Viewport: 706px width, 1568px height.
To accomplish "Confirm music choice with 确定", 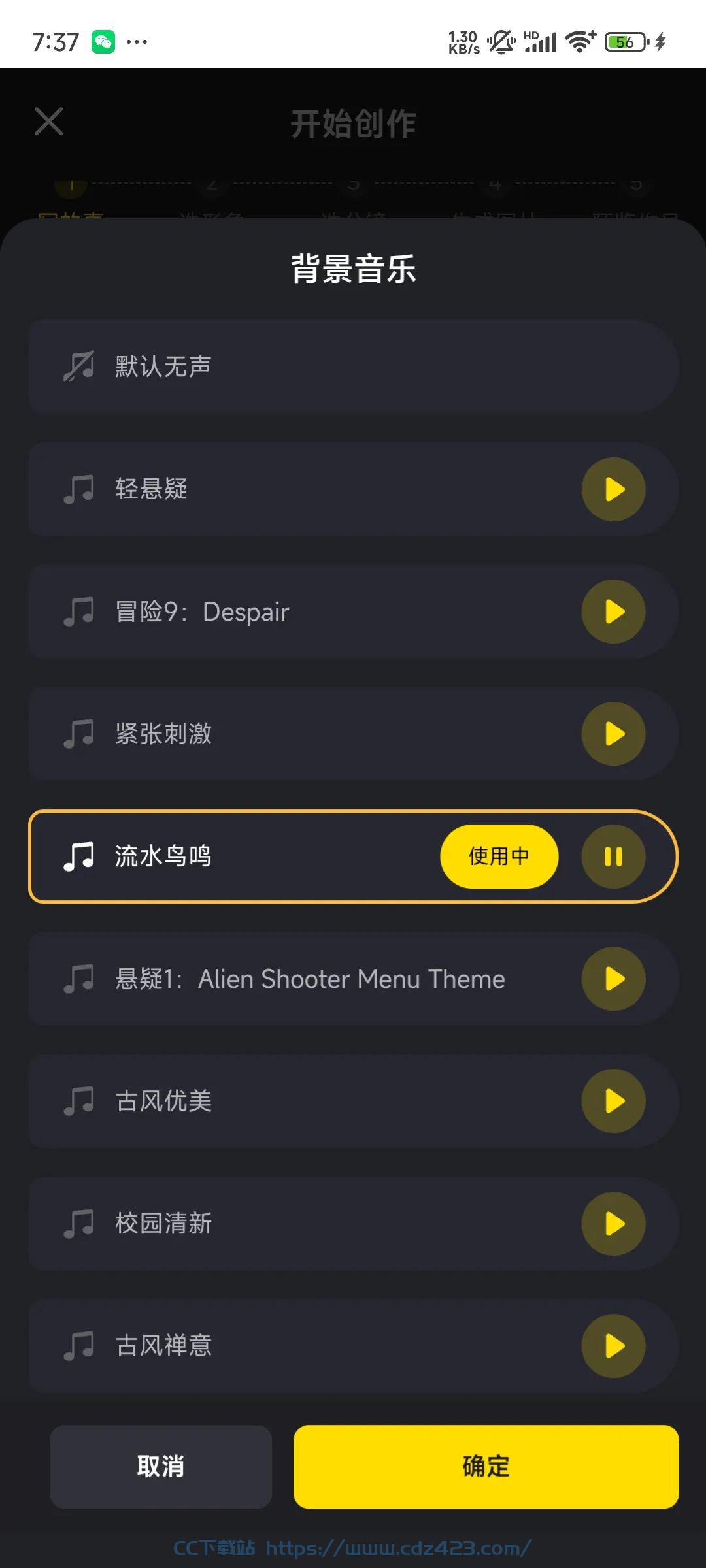I will [x=486, y=1467].
